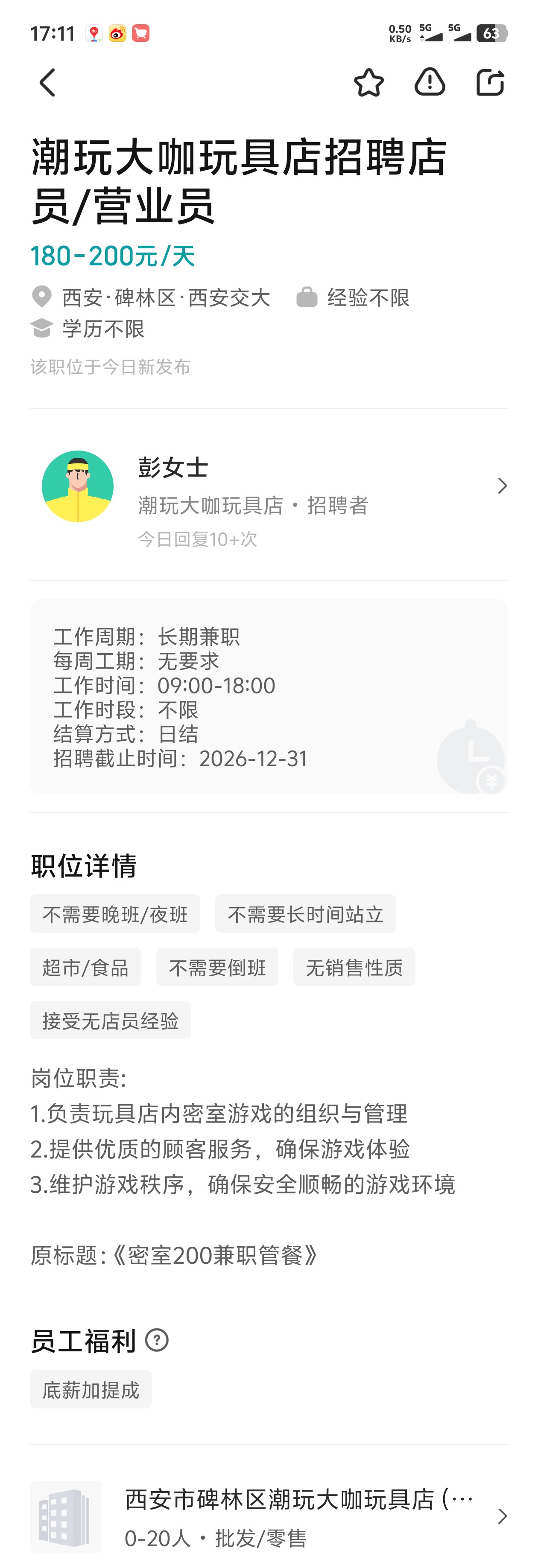Report this job posting
538x1568 pixels.
point(430,82)
